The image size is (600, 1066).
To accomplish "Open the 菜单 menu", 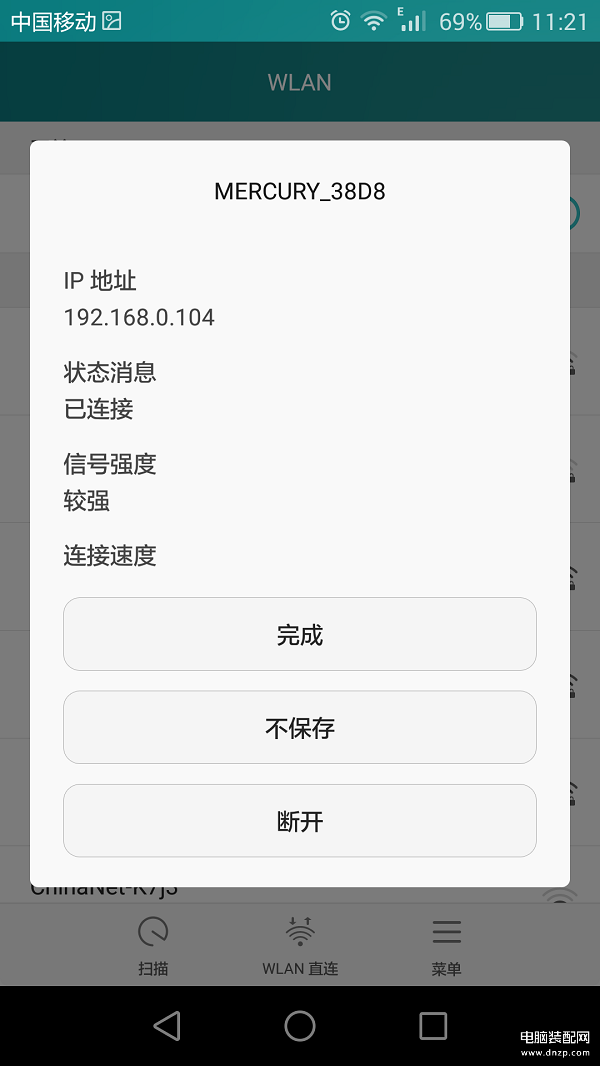I will tap(446, 946).
